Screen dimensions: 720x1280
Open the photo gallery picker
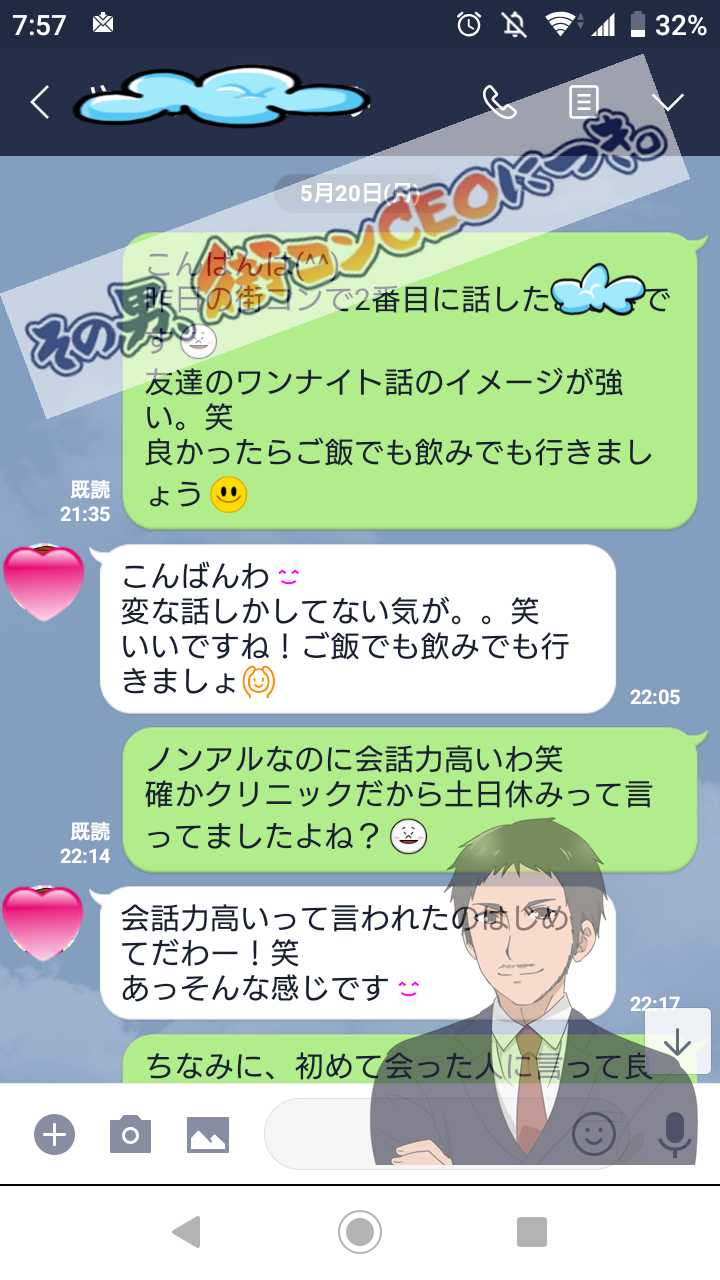tap(208, 1134)
